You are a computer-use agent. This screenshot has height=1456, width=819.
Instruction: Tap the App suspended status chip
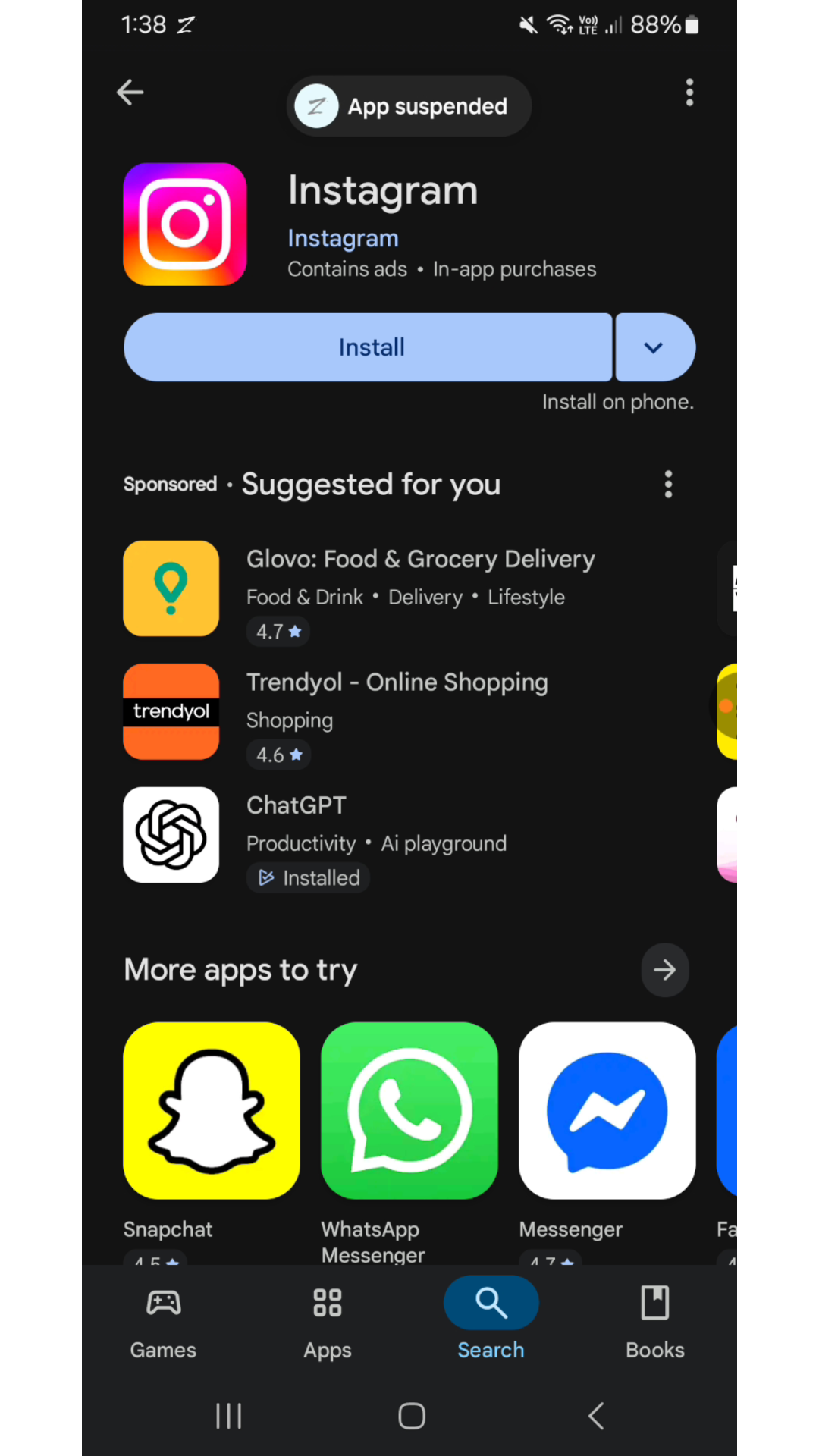click(409, 106)
